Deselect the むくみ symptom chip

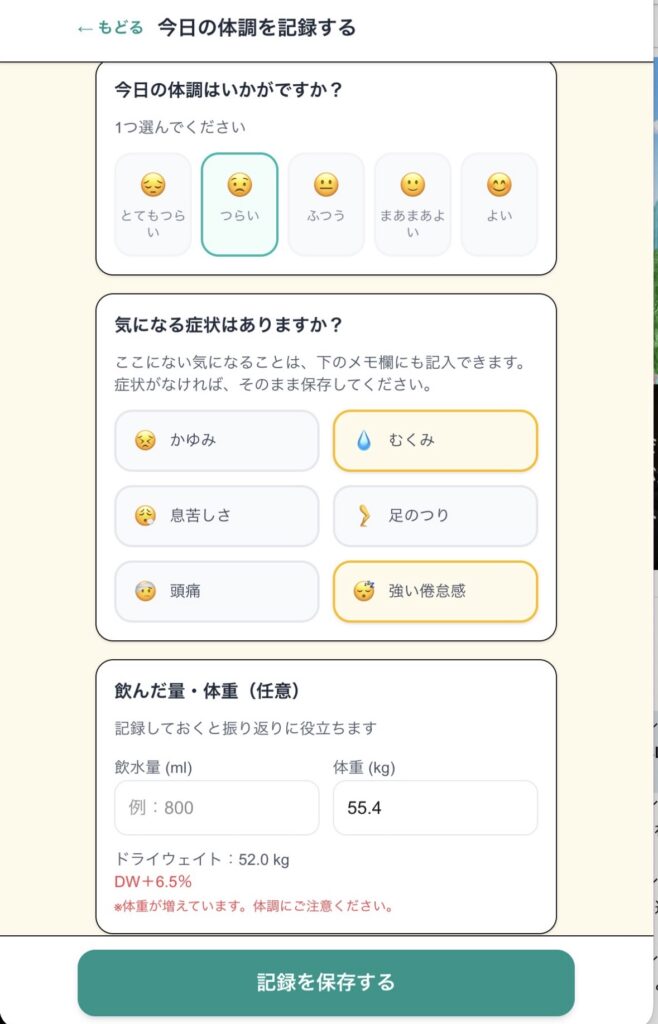[x=435, y=440]
